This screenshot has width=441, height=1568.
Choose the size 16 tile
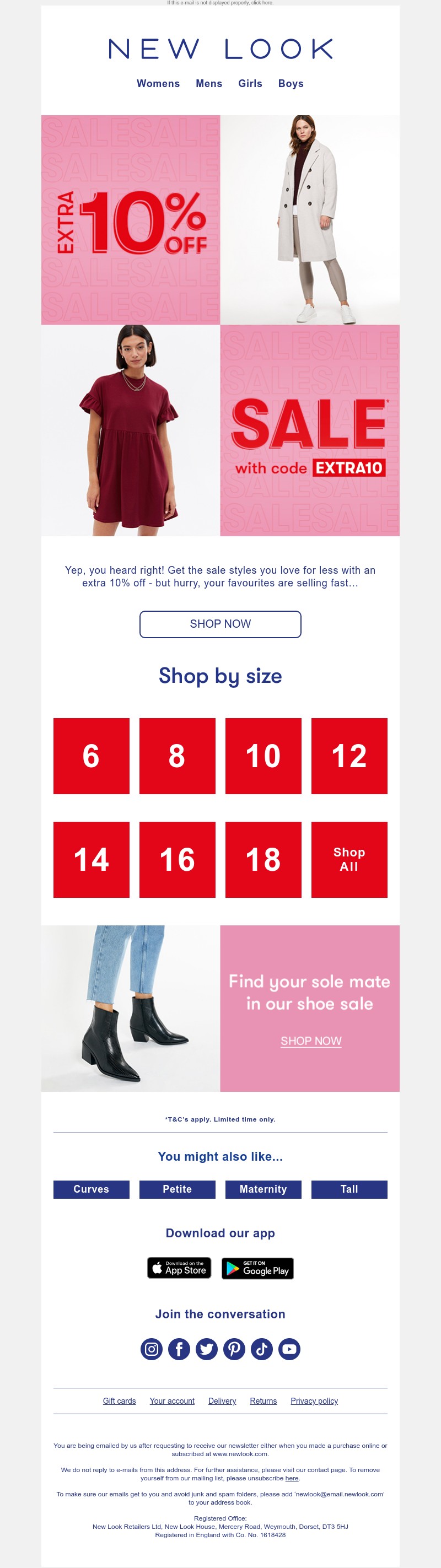[178, 859]
